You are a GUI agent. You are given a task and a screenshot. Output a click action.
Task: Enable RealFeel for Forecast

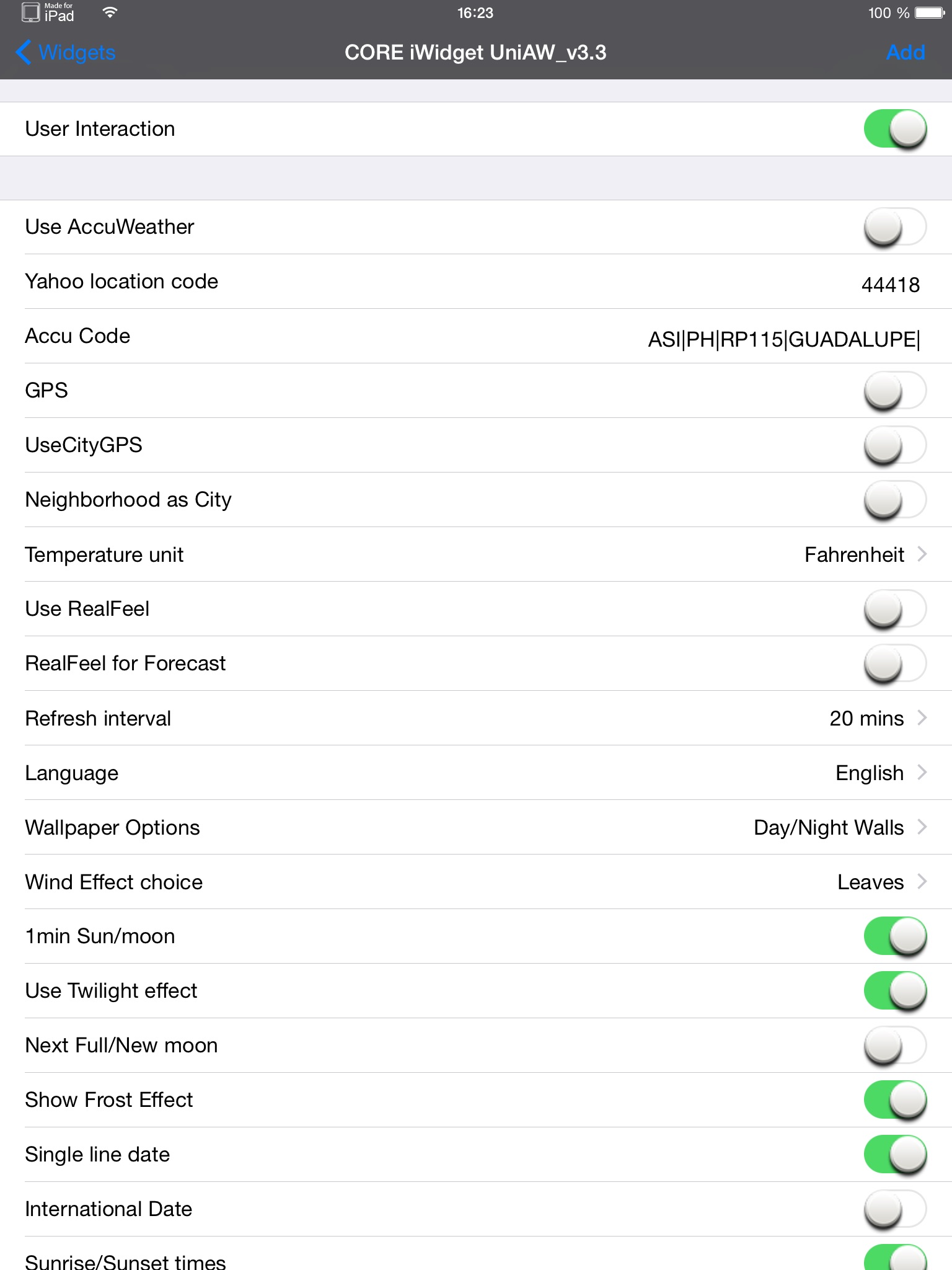894,664
